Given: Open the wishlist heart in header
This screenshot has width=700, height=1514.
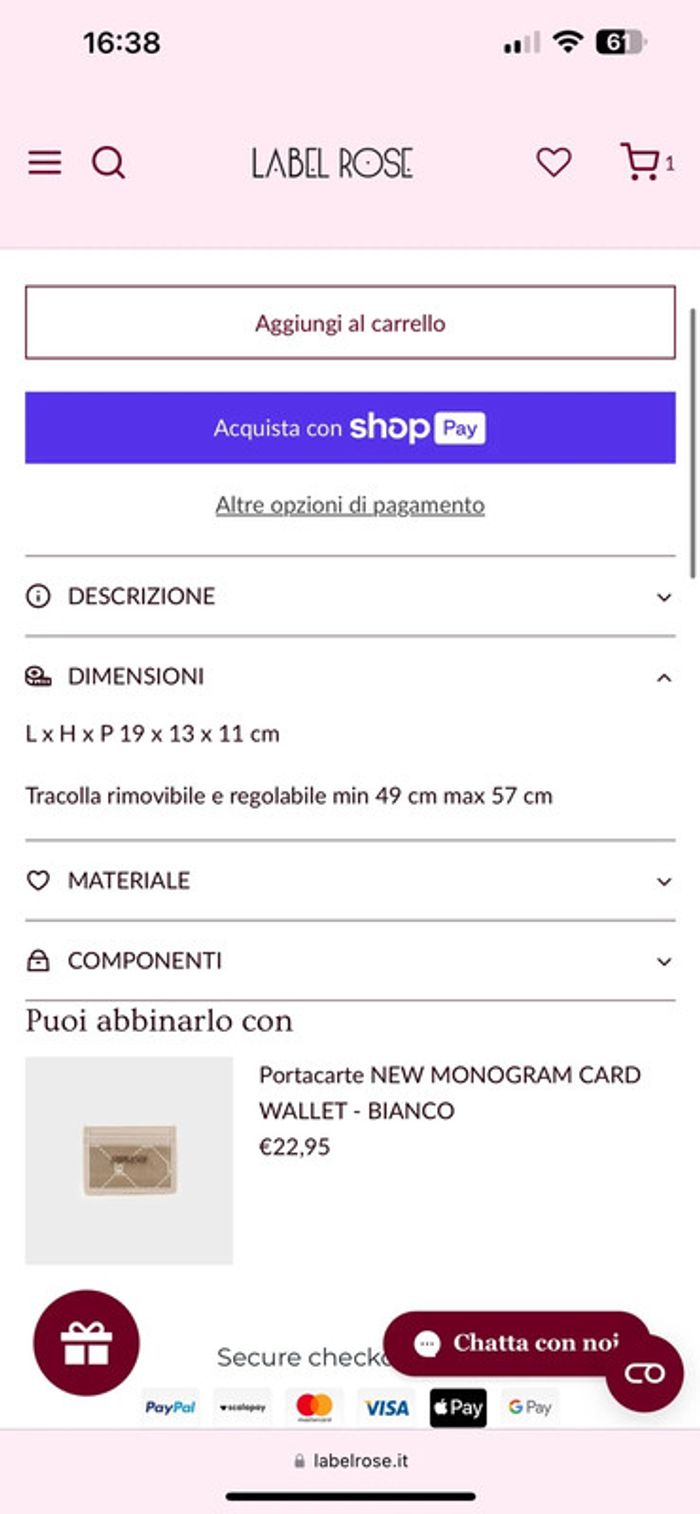Looking at the screenshot, I should point(553,162).
